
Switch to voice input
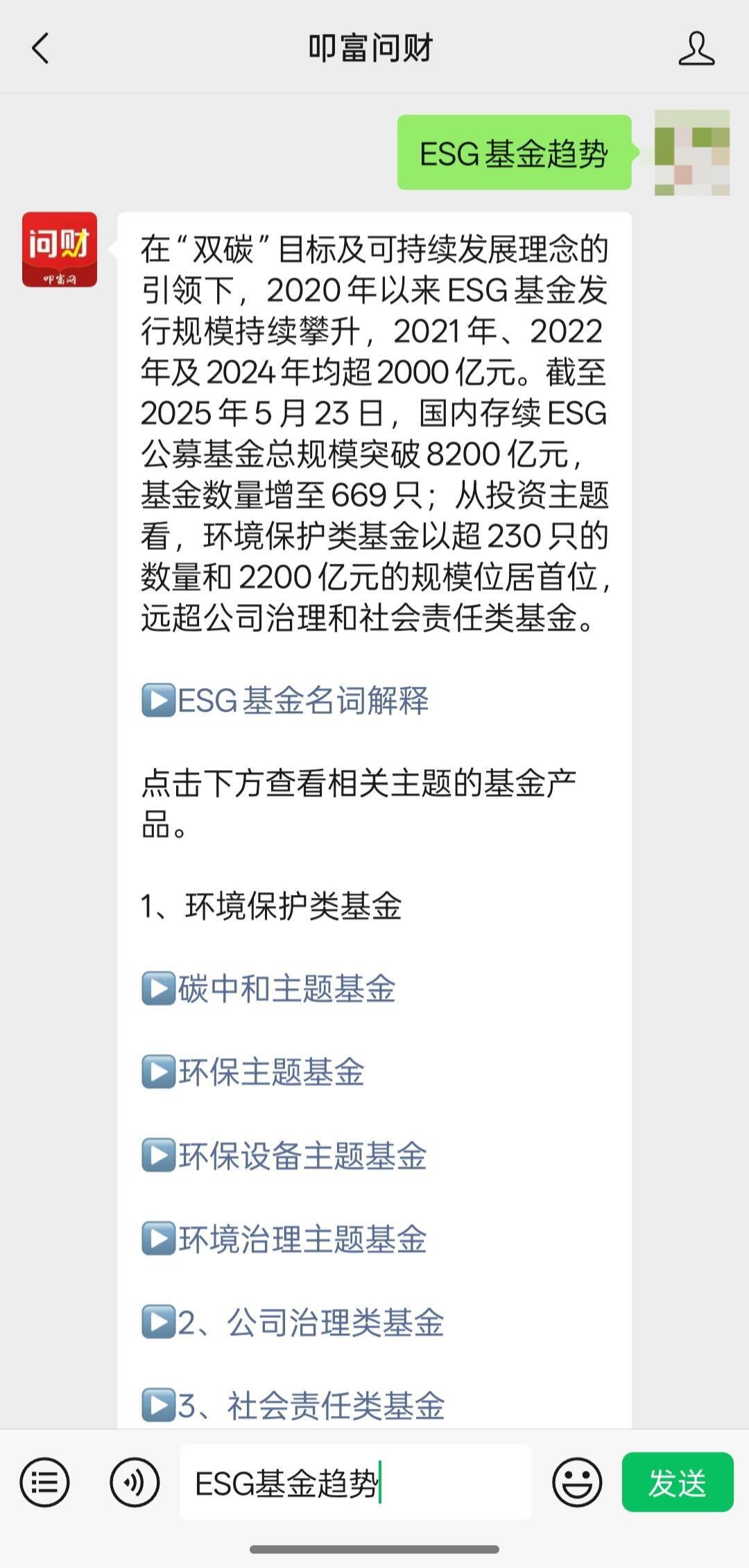[135, 1483]
